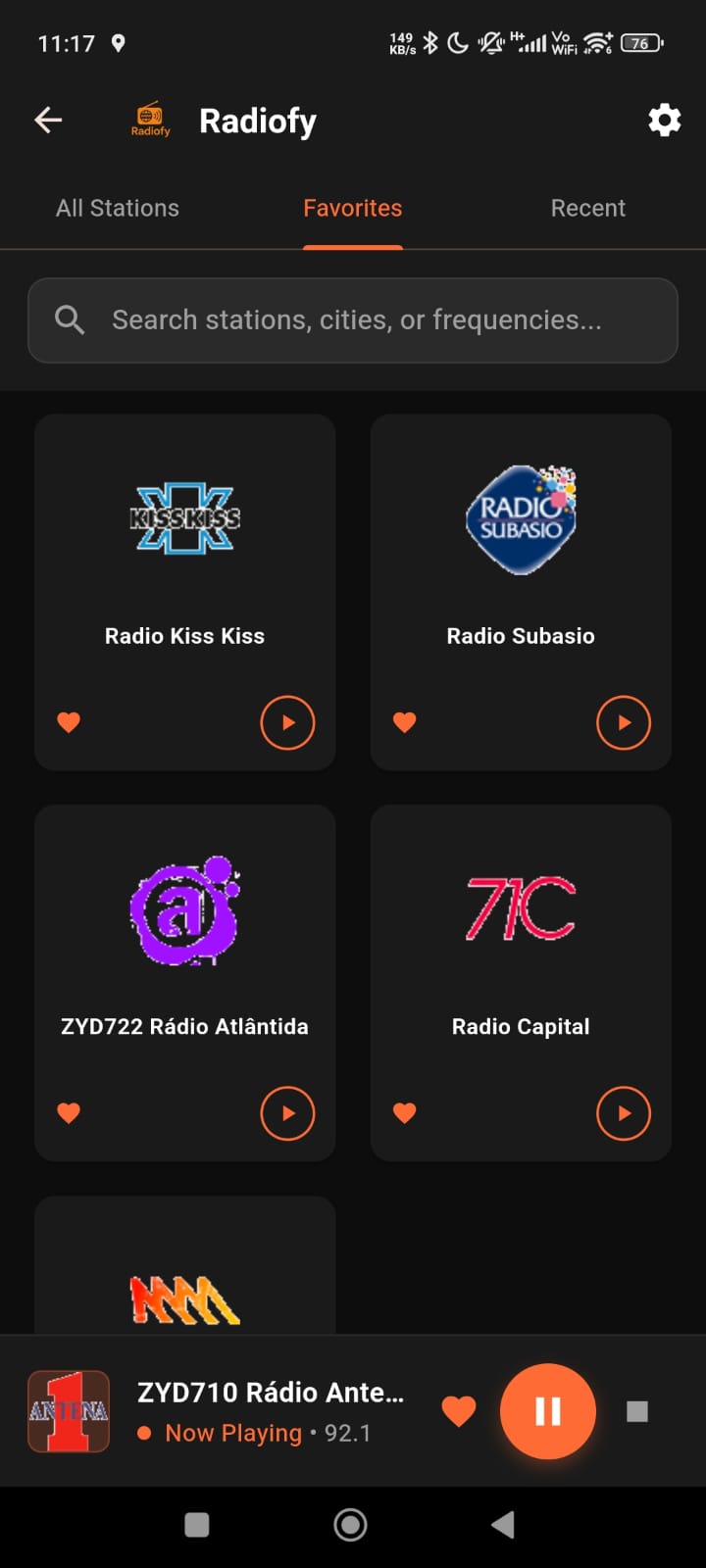The image size is (706, 1568).
Task: Pause ZYD710 Rádio Antena playback
Action: (547, 1411)
